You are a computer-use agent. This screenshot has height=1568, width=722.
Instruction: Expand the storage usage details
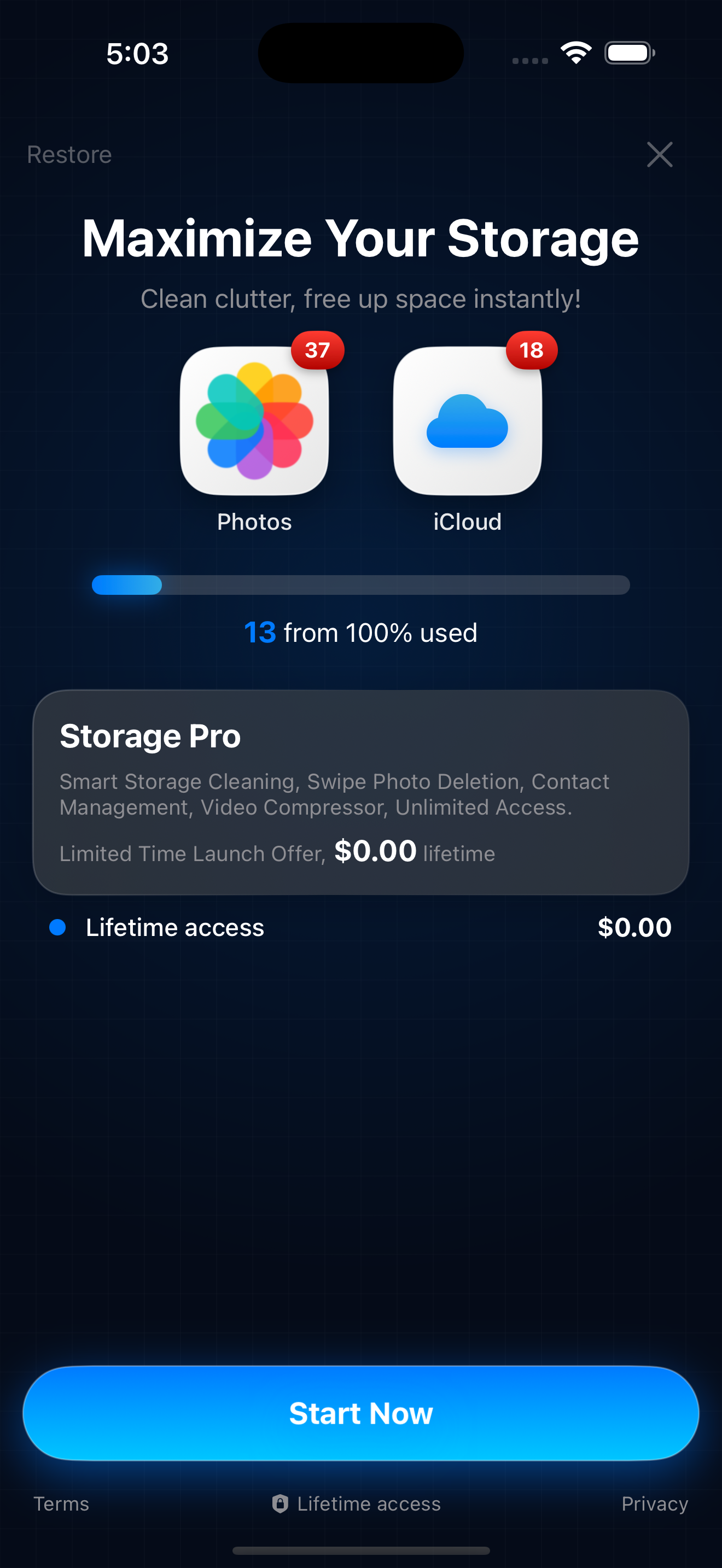pyautogui.click(x=361, y=633)
